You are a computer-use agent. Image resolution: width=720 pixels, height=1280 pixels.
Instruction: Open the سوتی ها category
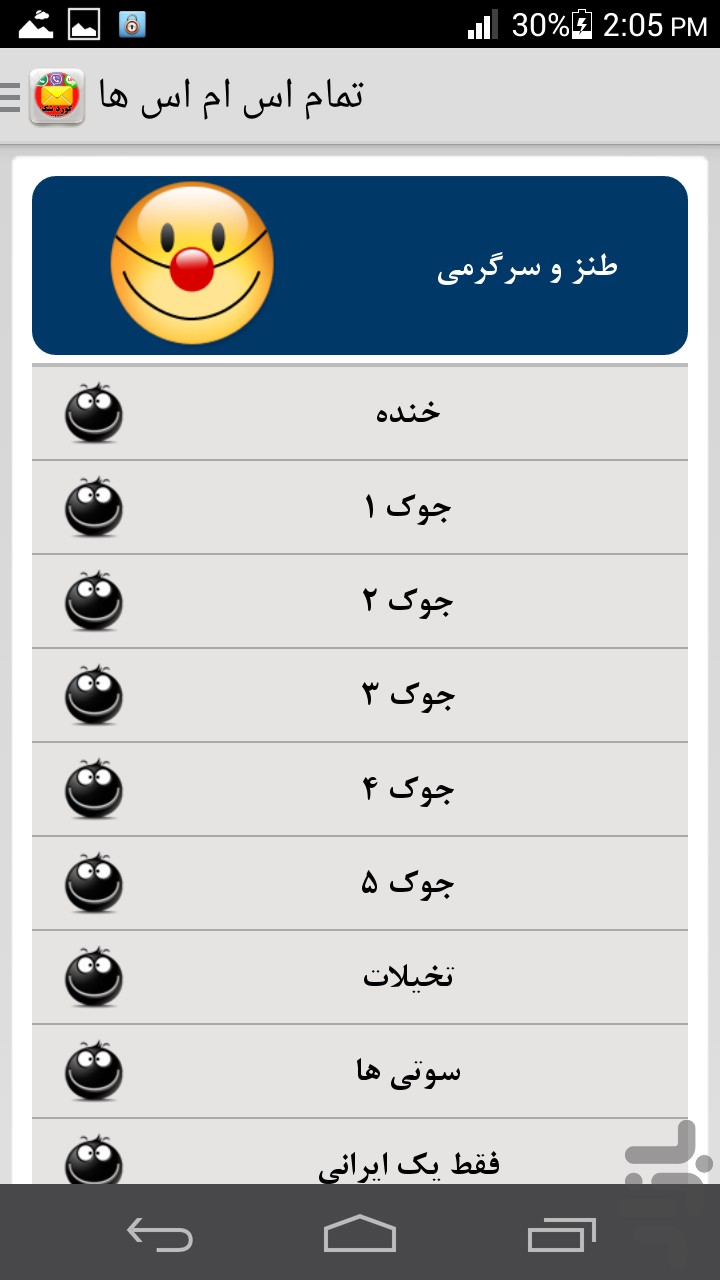click(x=360, y=1072)
